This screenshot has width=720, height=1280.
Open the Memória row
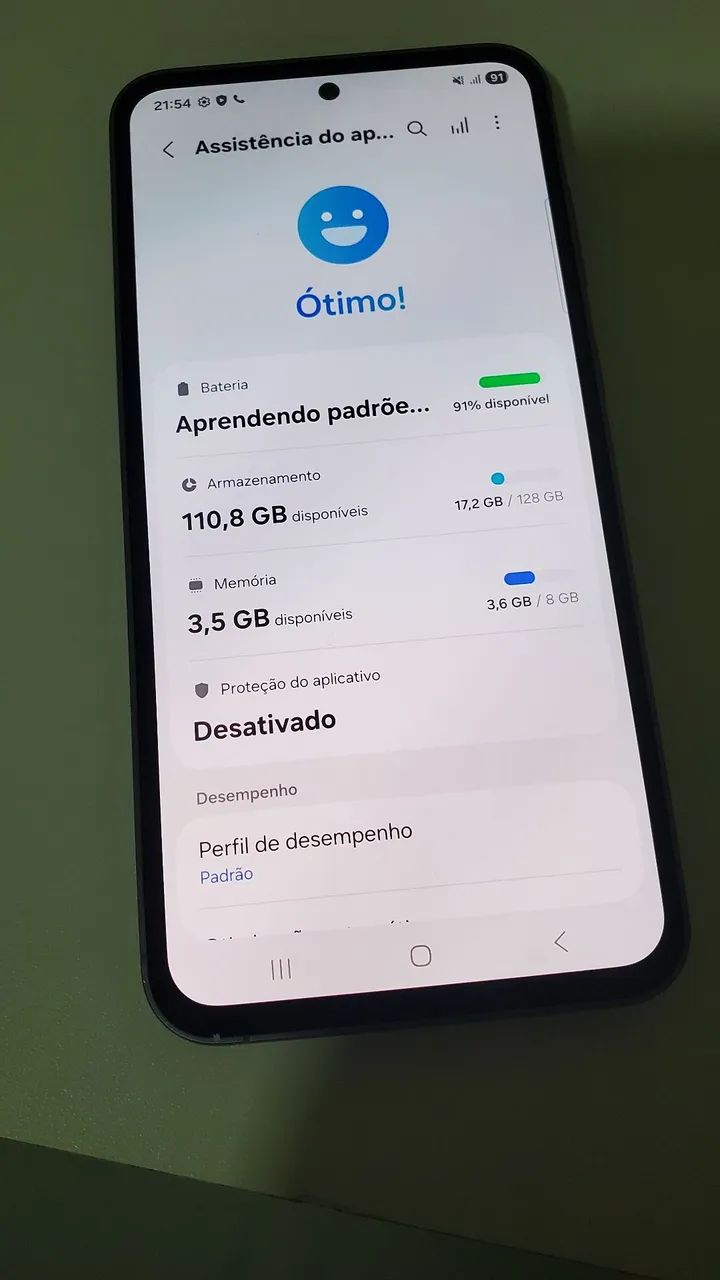pyautogui.click(x=380, y=605)
